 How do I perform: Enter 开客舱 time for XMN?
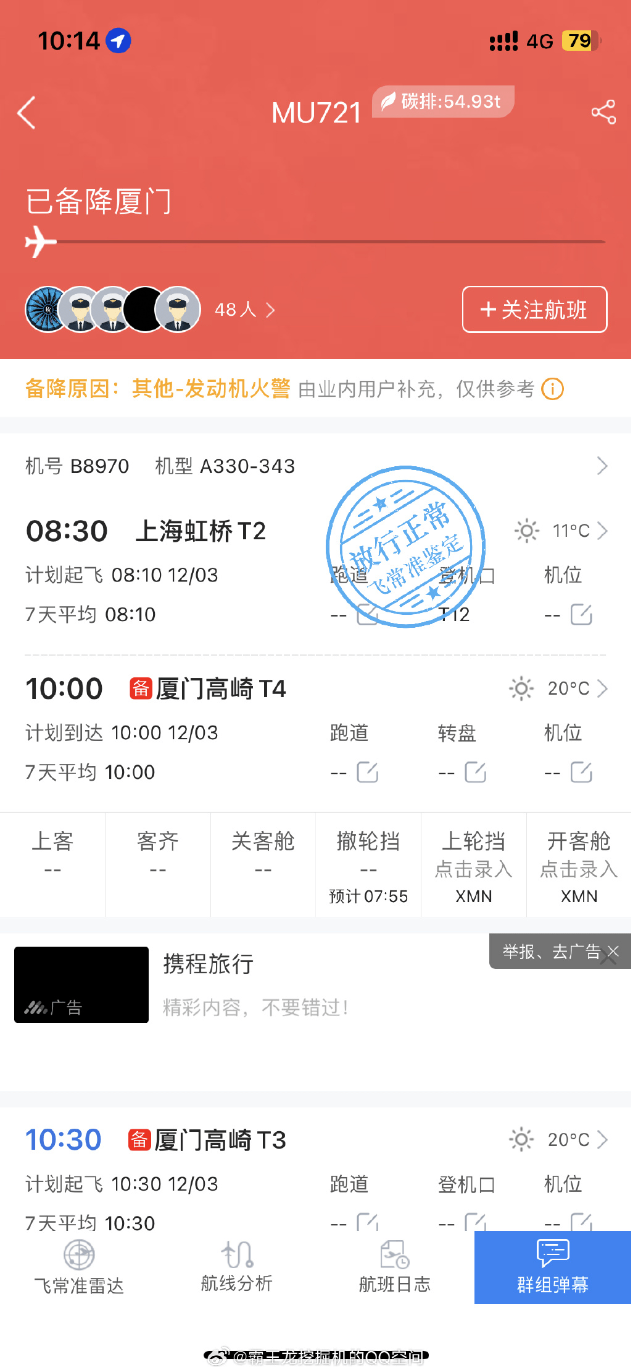579,868
